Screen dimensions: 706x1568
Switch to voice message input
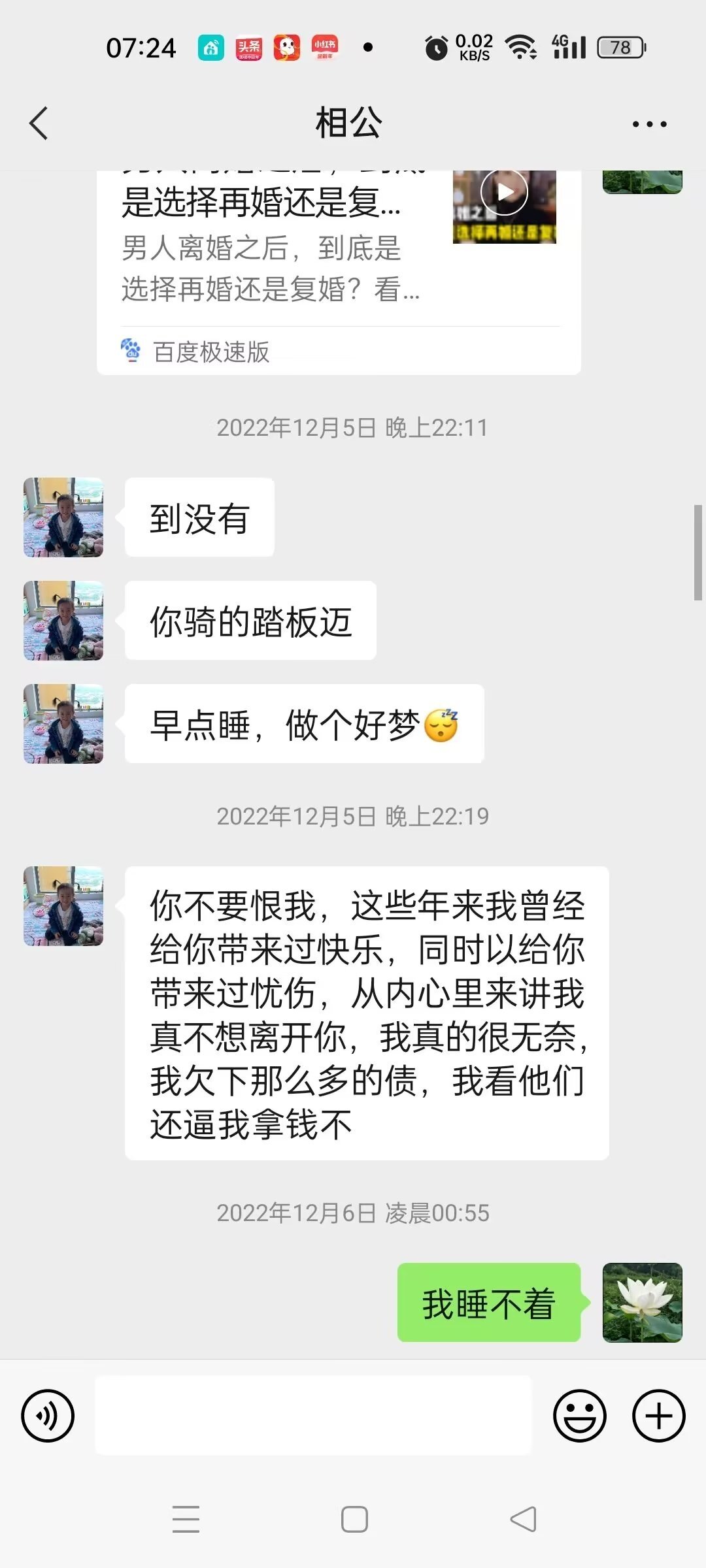(48, 1416)
